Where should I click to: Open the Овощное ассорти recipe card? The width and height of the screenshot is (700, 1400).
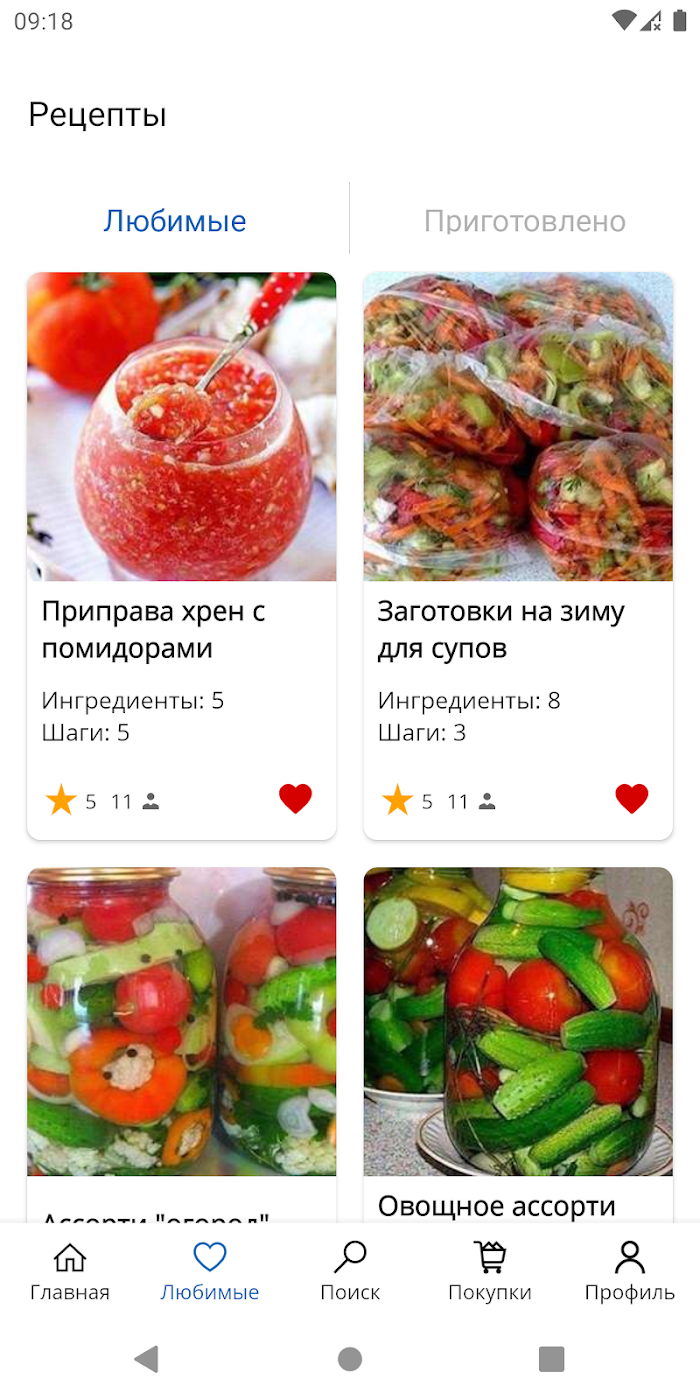point(518,1044)
